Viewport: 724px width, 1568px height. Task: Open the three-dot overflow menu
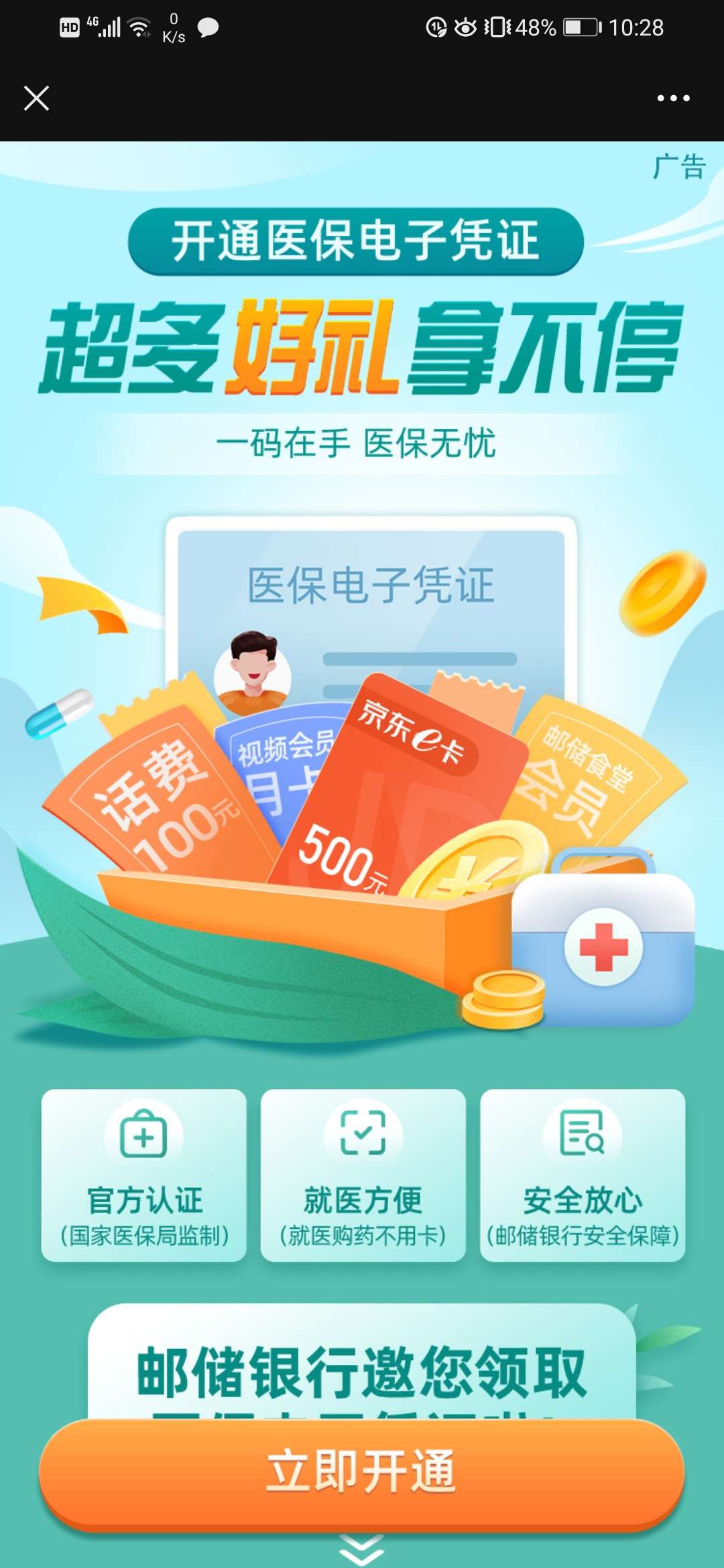(x=673, y=98)
